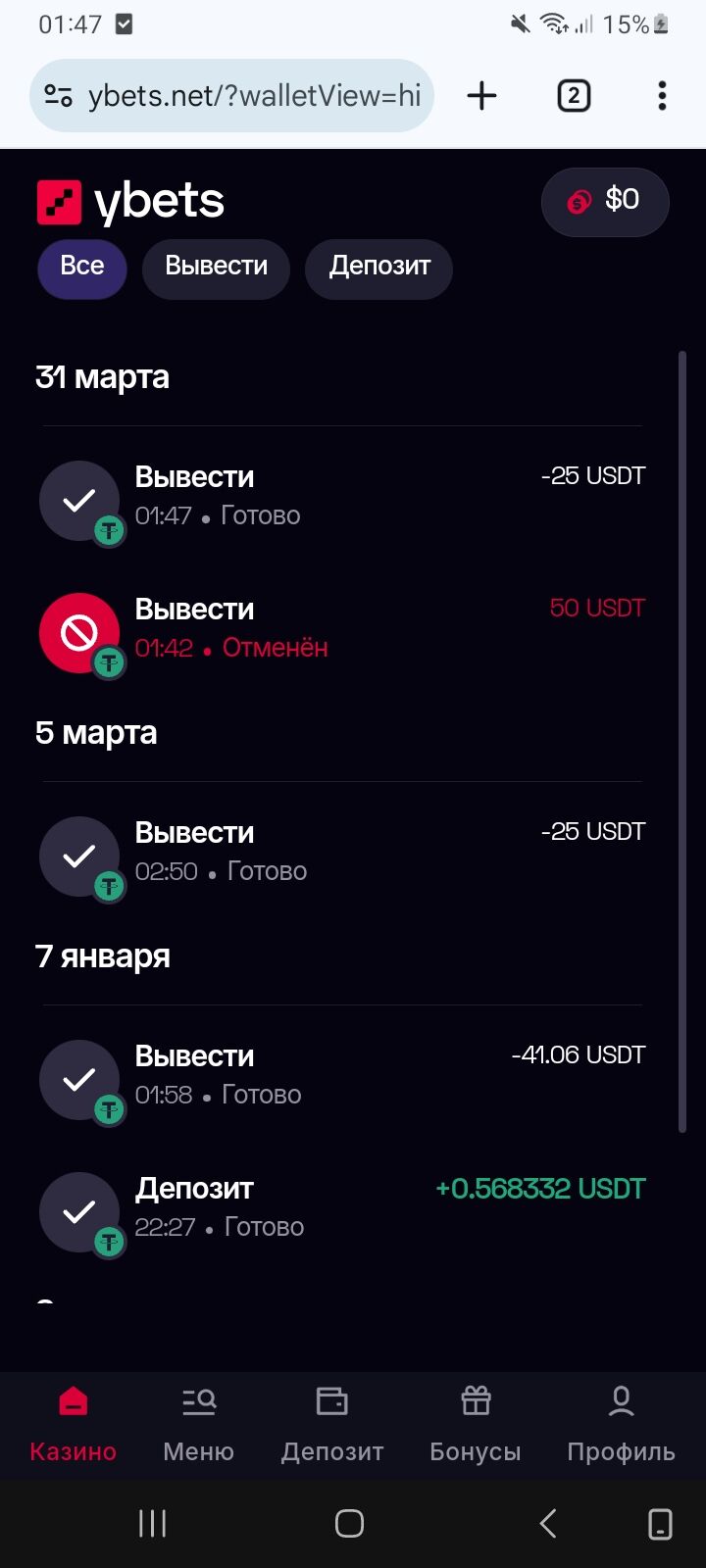
Task: Open the site info icon in address bar
Action: click(x=58, y=95)
